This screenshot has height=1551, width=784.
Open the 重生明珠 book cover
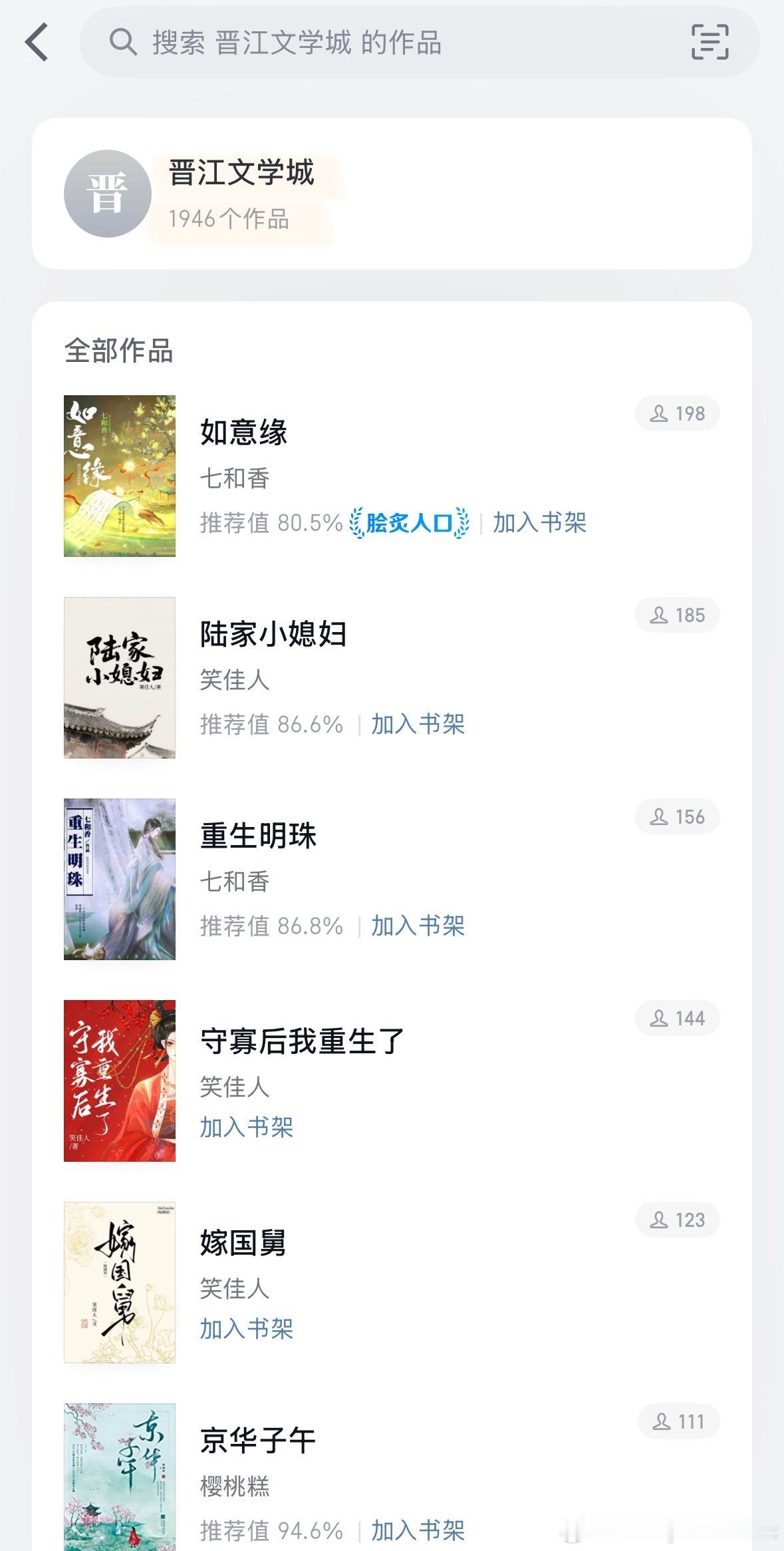click(120, 880)
